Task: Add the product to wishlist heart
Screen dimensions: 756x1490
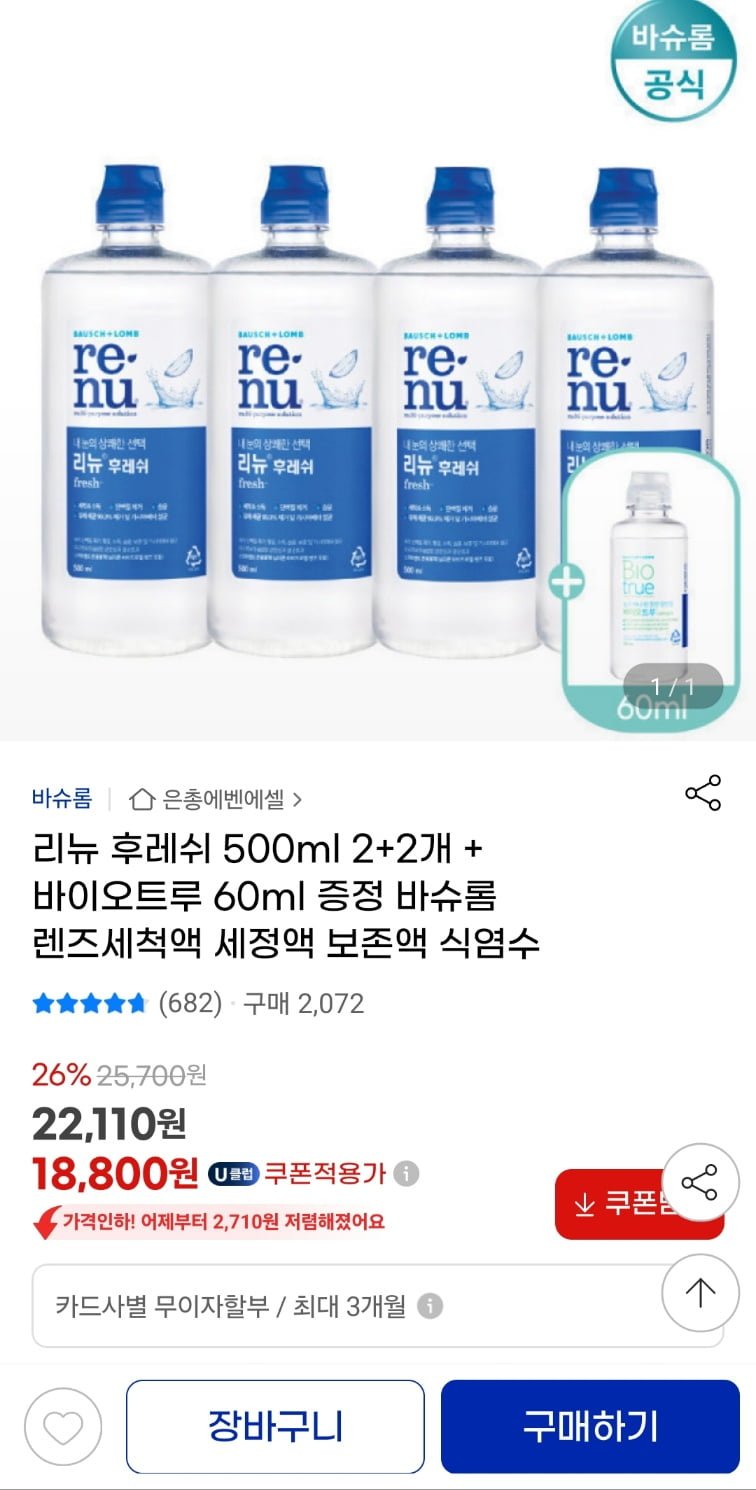Action: pos(63,1426)
